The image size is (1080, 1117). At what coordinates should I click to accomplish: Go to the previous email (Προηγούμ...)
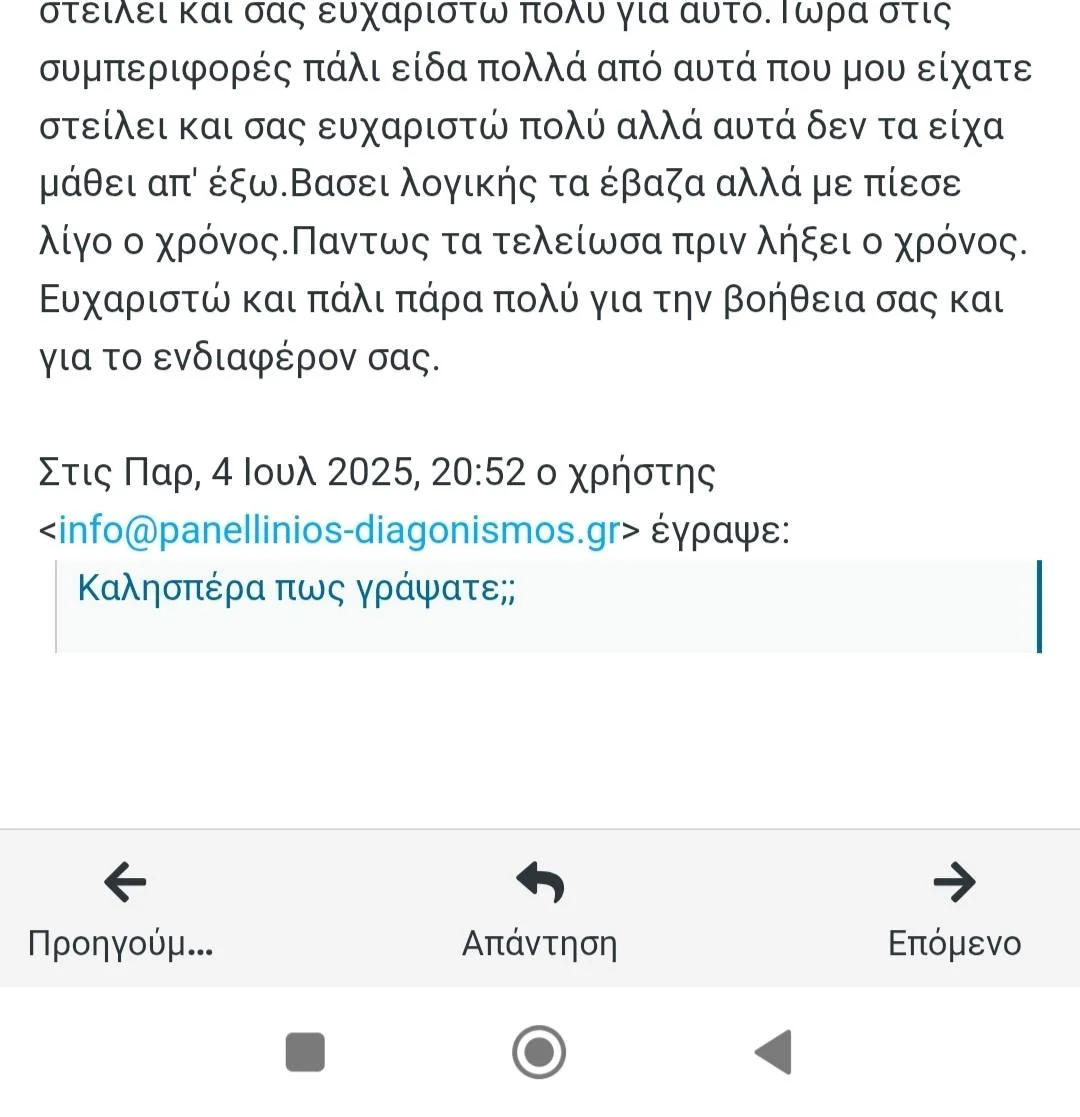(122, 909)
